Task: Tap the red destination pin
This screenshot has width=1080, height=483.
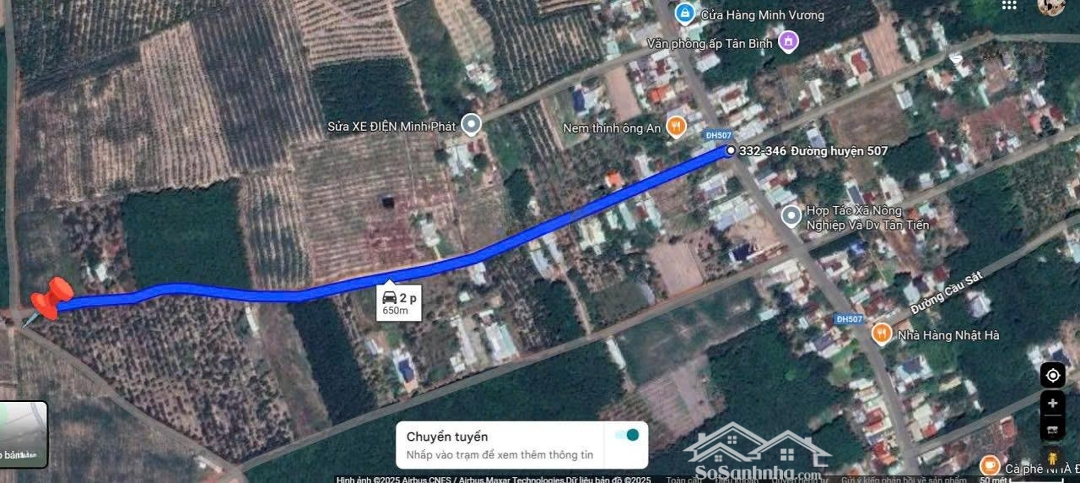Action: click(x=50, y=299)
